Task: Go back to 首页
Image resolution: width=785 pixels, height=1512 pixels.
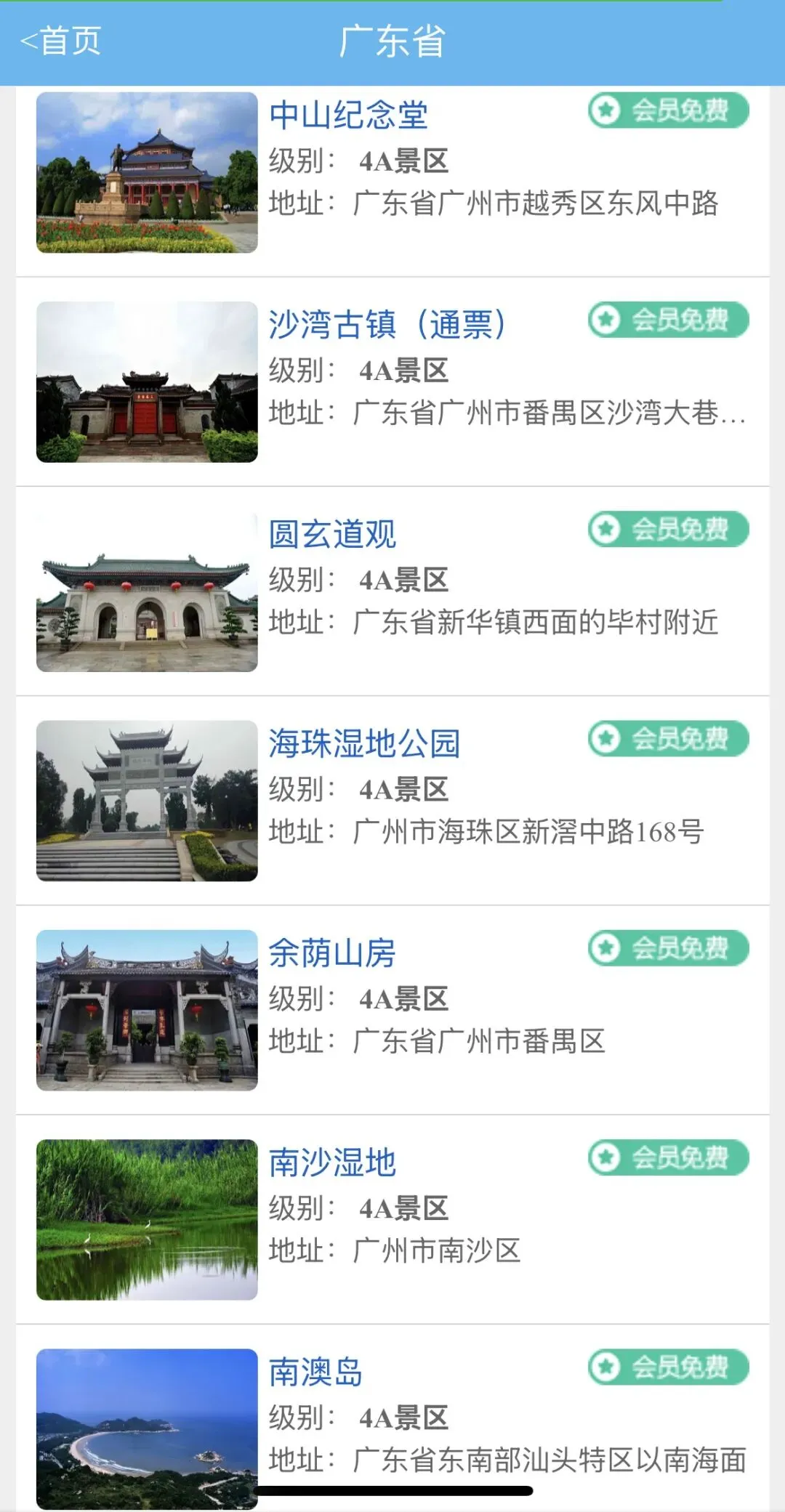Action: pos(61,41)
